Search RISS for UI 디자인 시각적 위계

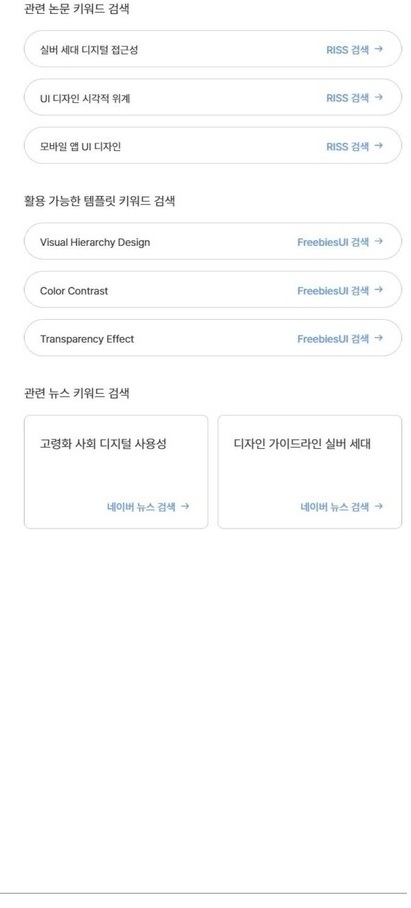pos(212,98)
